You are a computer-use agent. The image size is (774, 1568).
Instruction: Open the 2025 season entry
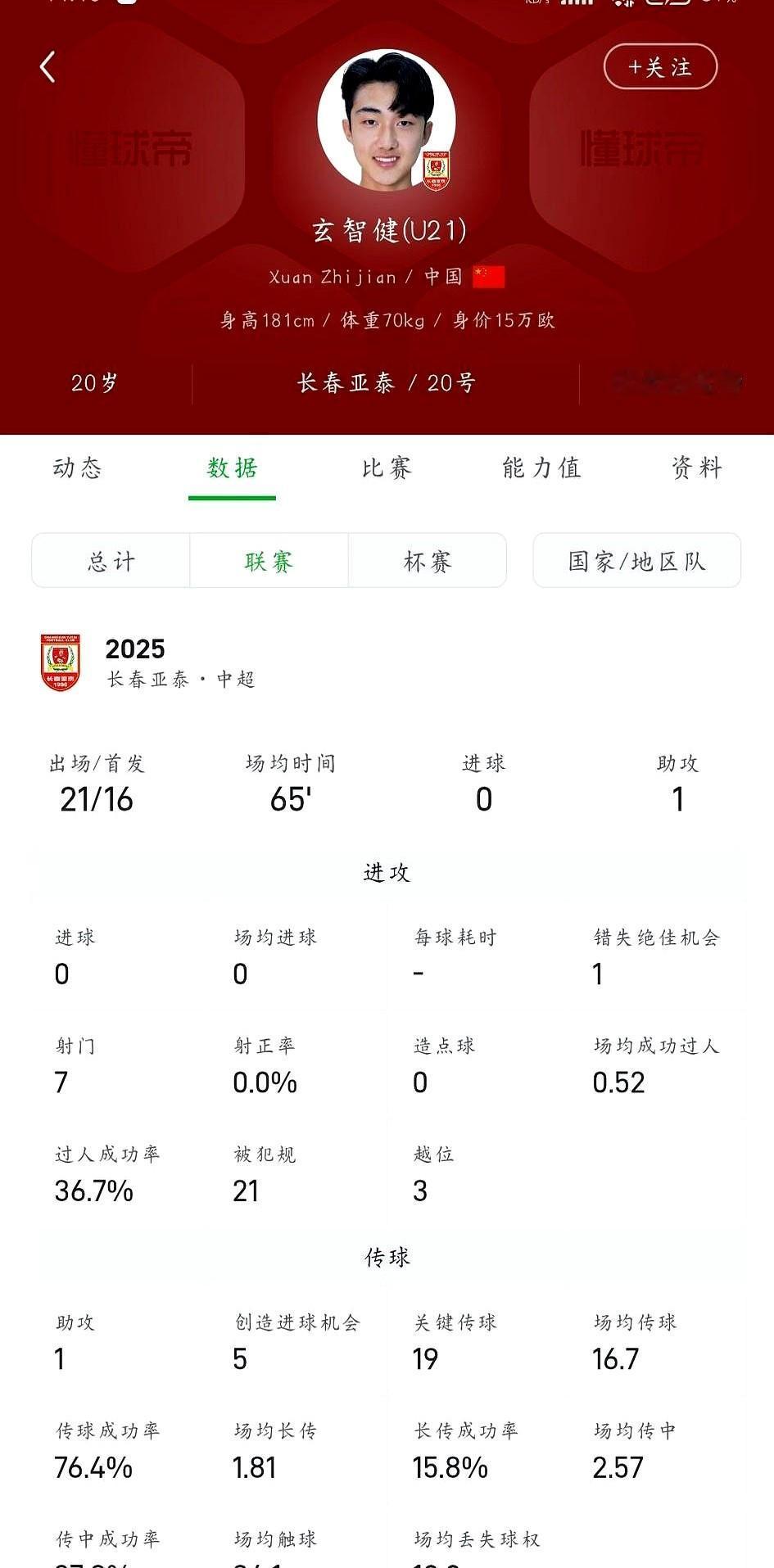pyautogui.click(x=134, y=648)
